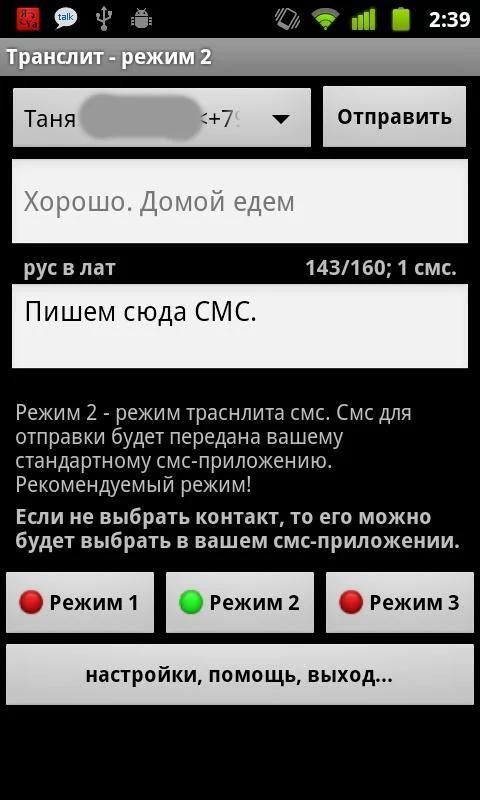Switch to Режим 3
Viewport: 480px width, 800px height.
(400, 603)
